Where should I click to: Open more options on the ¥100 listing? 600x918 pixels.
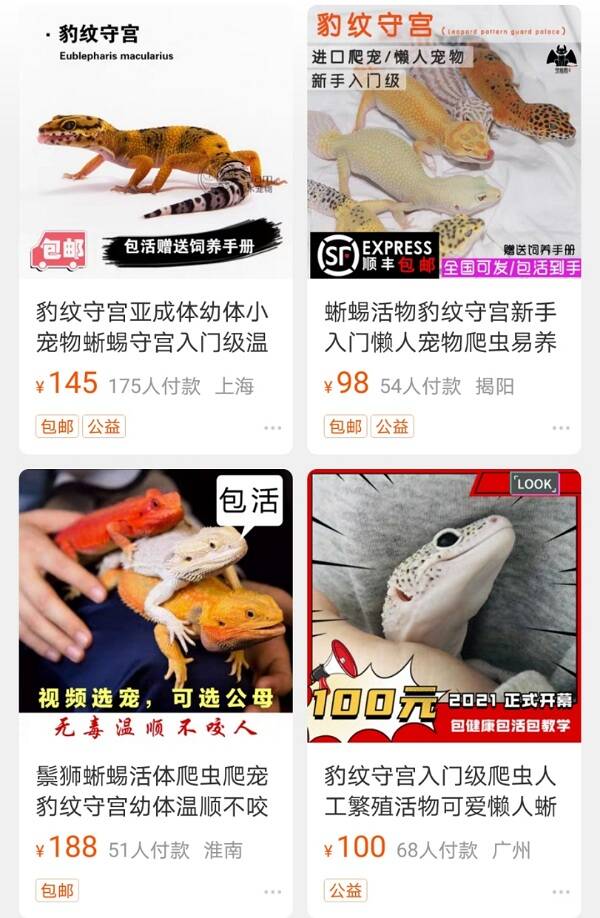point(560,891)
